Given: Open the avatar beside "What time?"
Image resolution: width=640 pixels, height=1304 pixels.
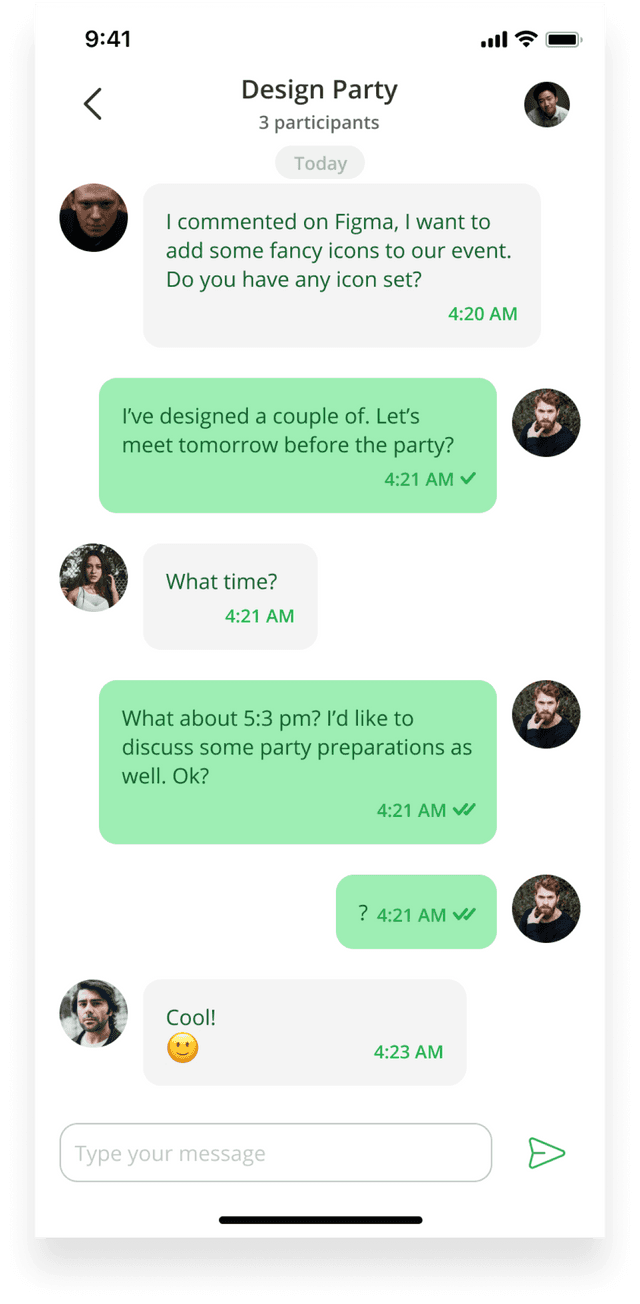Looking at the screenshot, I should [94, 578].
